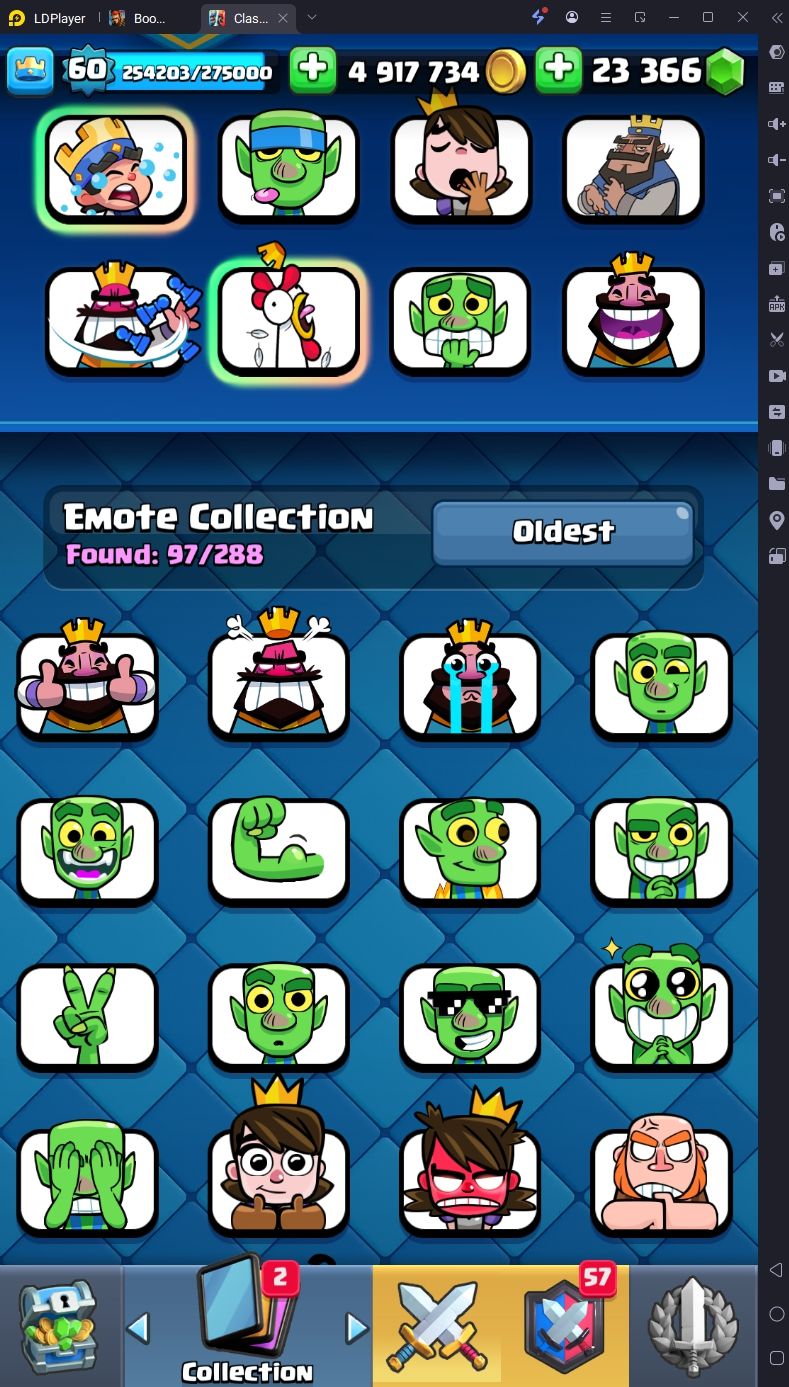Viewport: 789px width, 1387px height.
Task: Open the Shop chest tab
Action: point(58,1325)
